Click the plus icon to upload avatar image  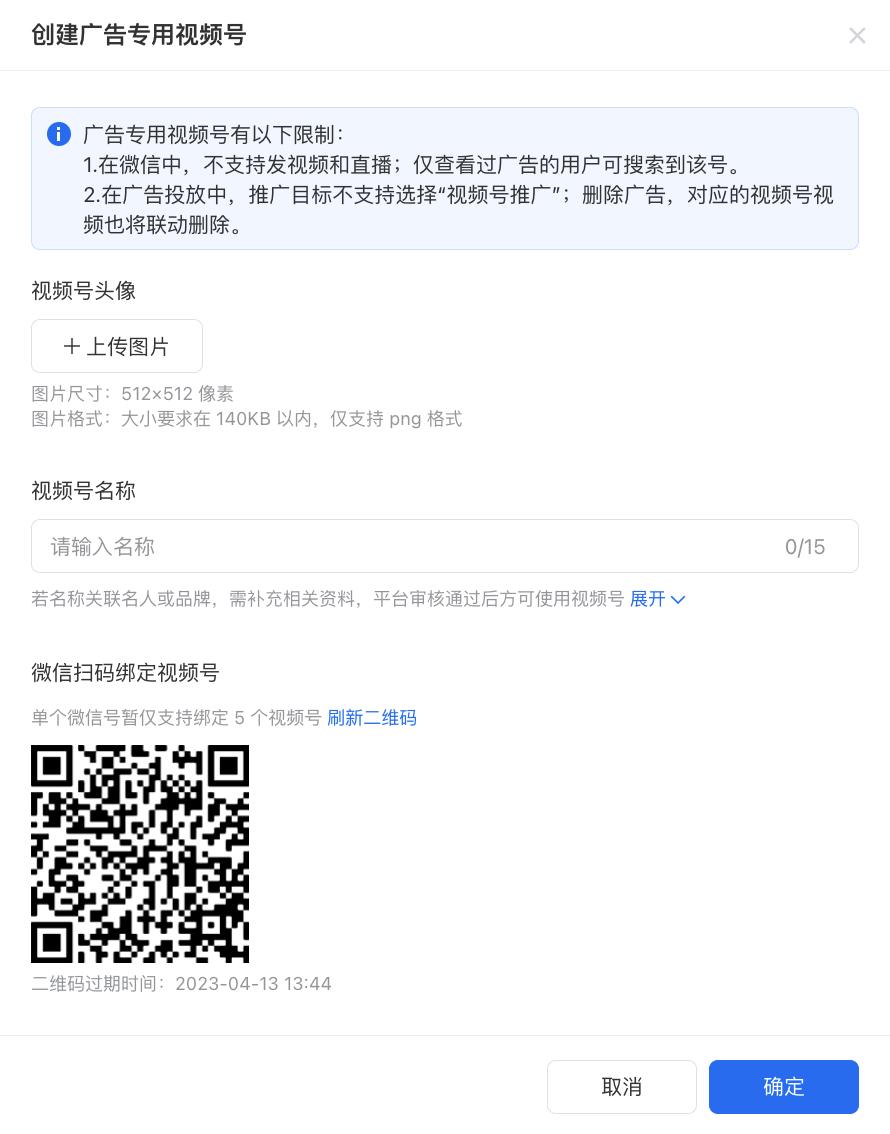coord(72,346)
